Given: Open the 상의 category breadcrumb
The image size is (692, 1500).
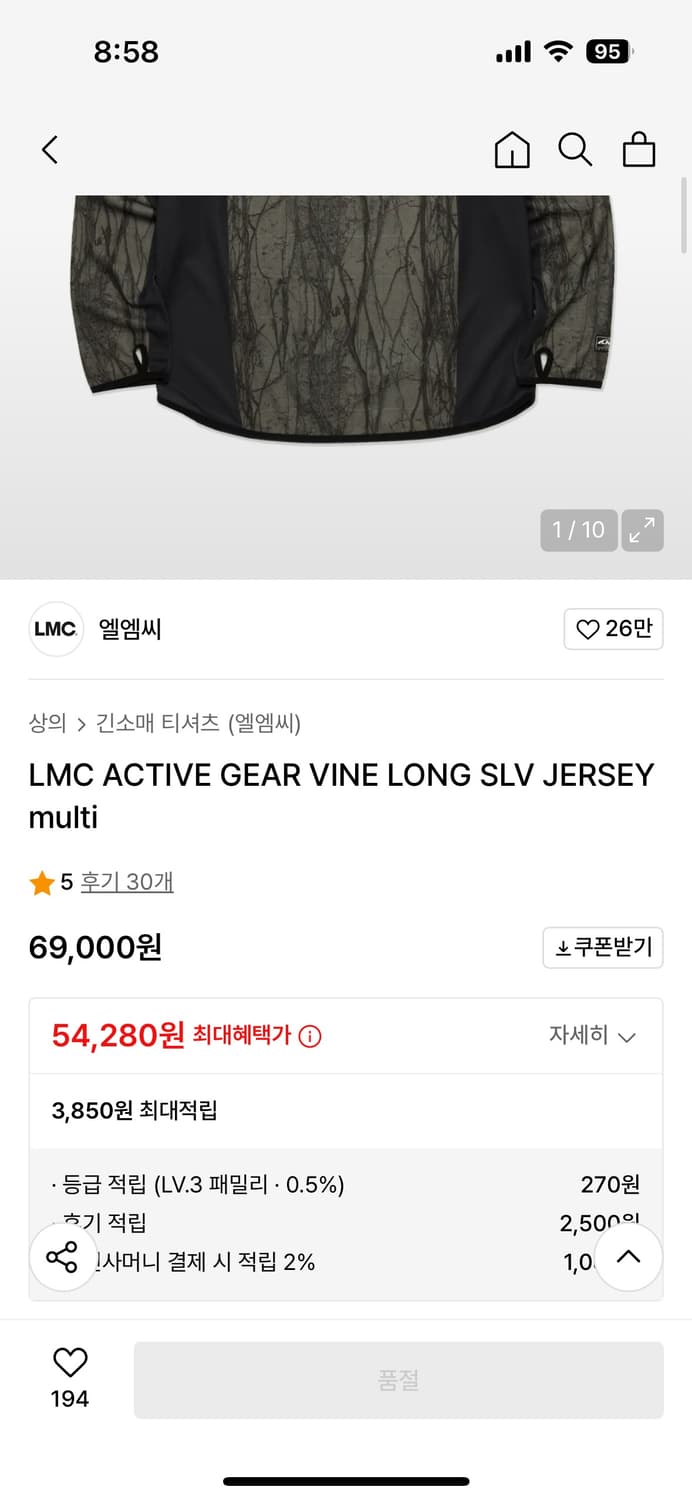Looking at the screenshot, I should [47, 723].
